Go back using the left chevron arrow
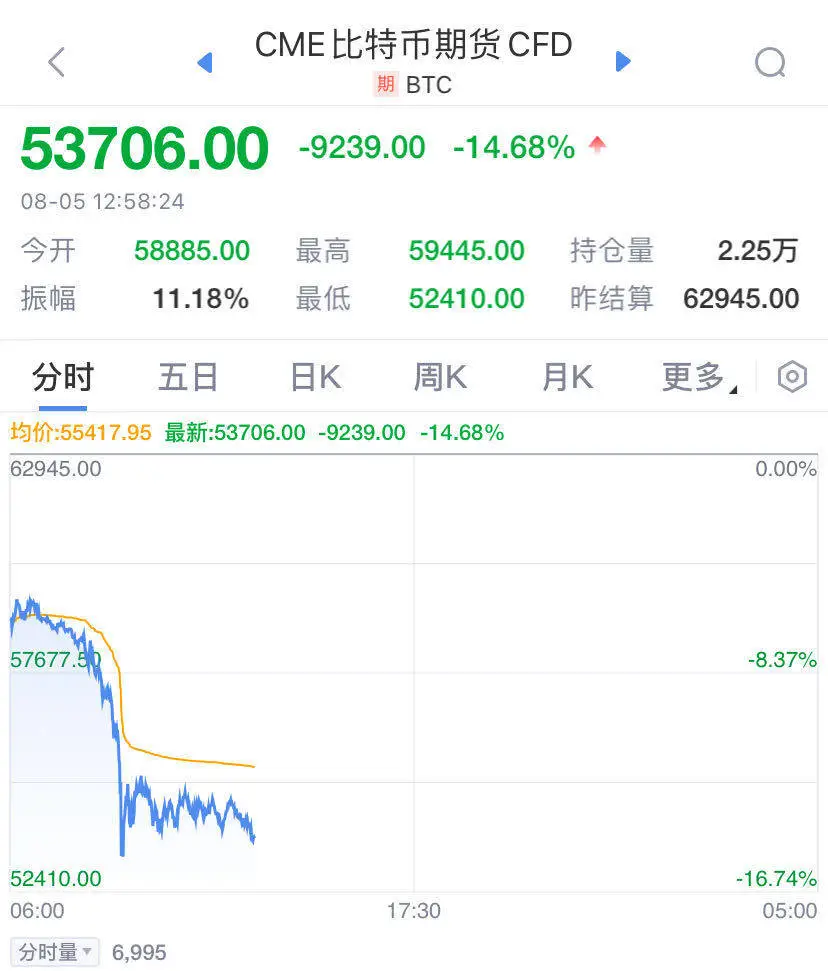 [x=55, y=62]
